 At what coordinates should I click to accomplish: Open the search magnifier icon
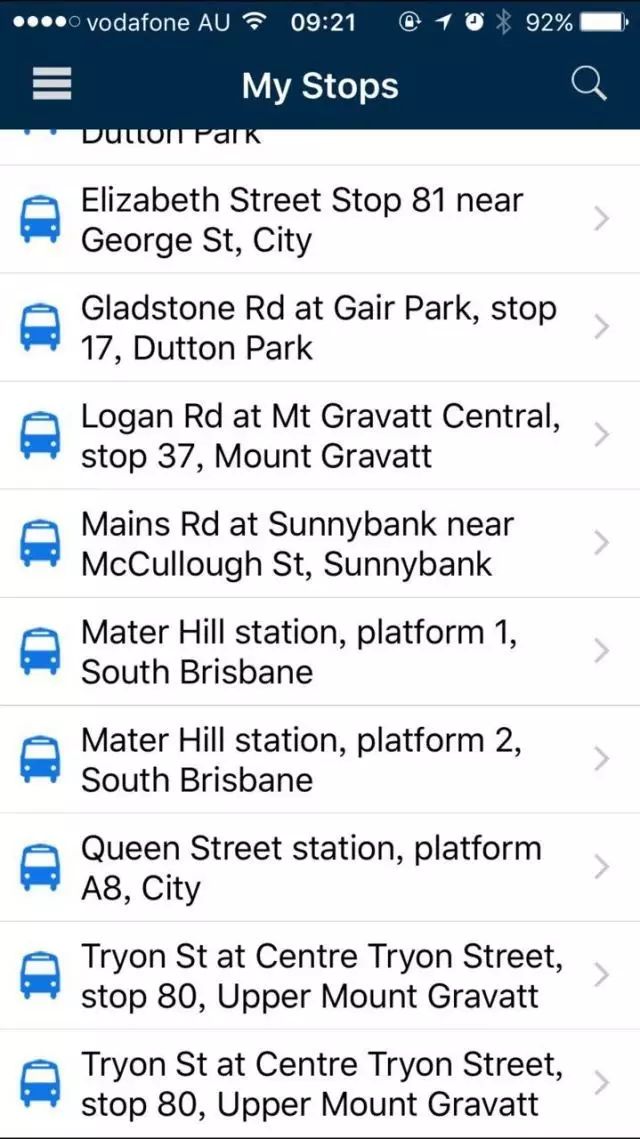pos(588,84)
